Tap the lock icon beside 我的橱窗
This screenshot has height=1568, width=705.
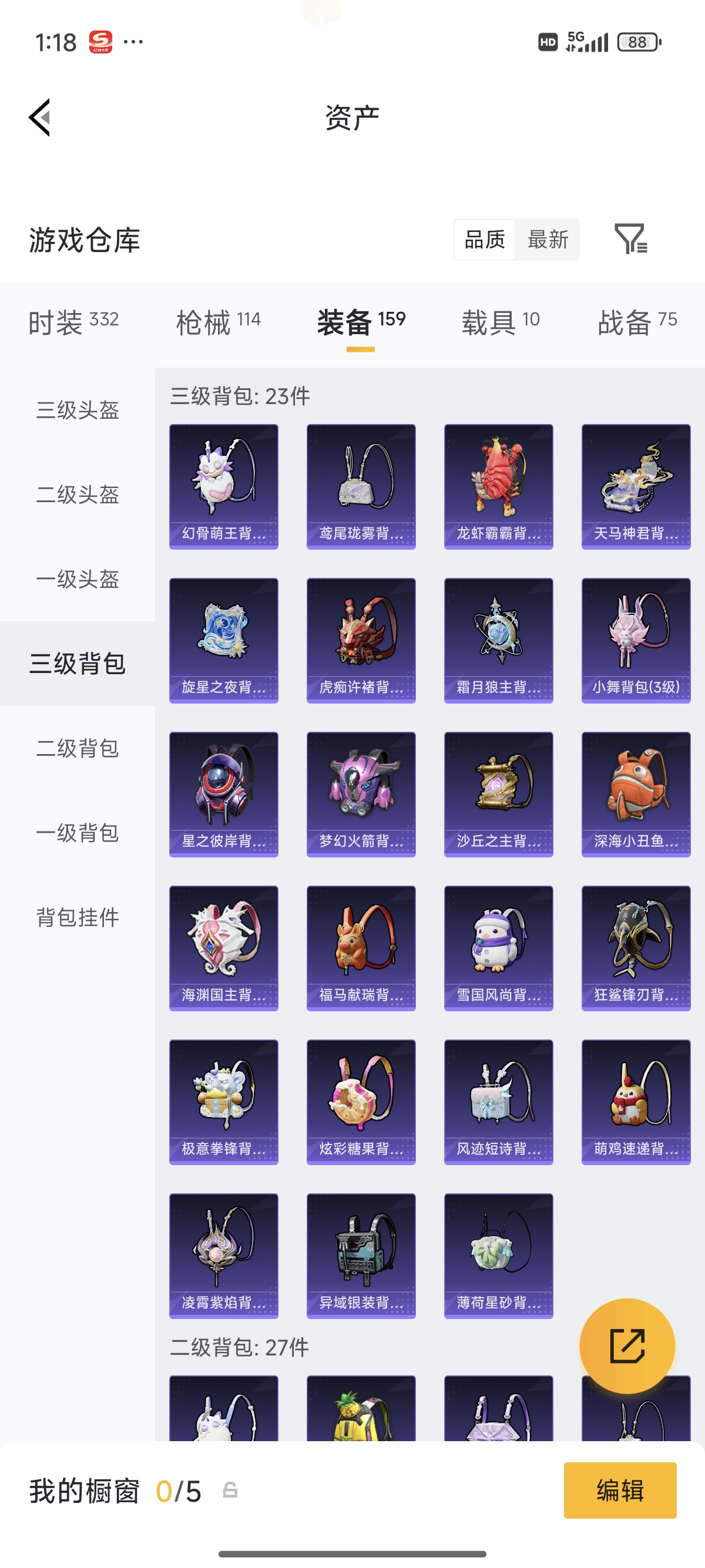point(230,1490)
